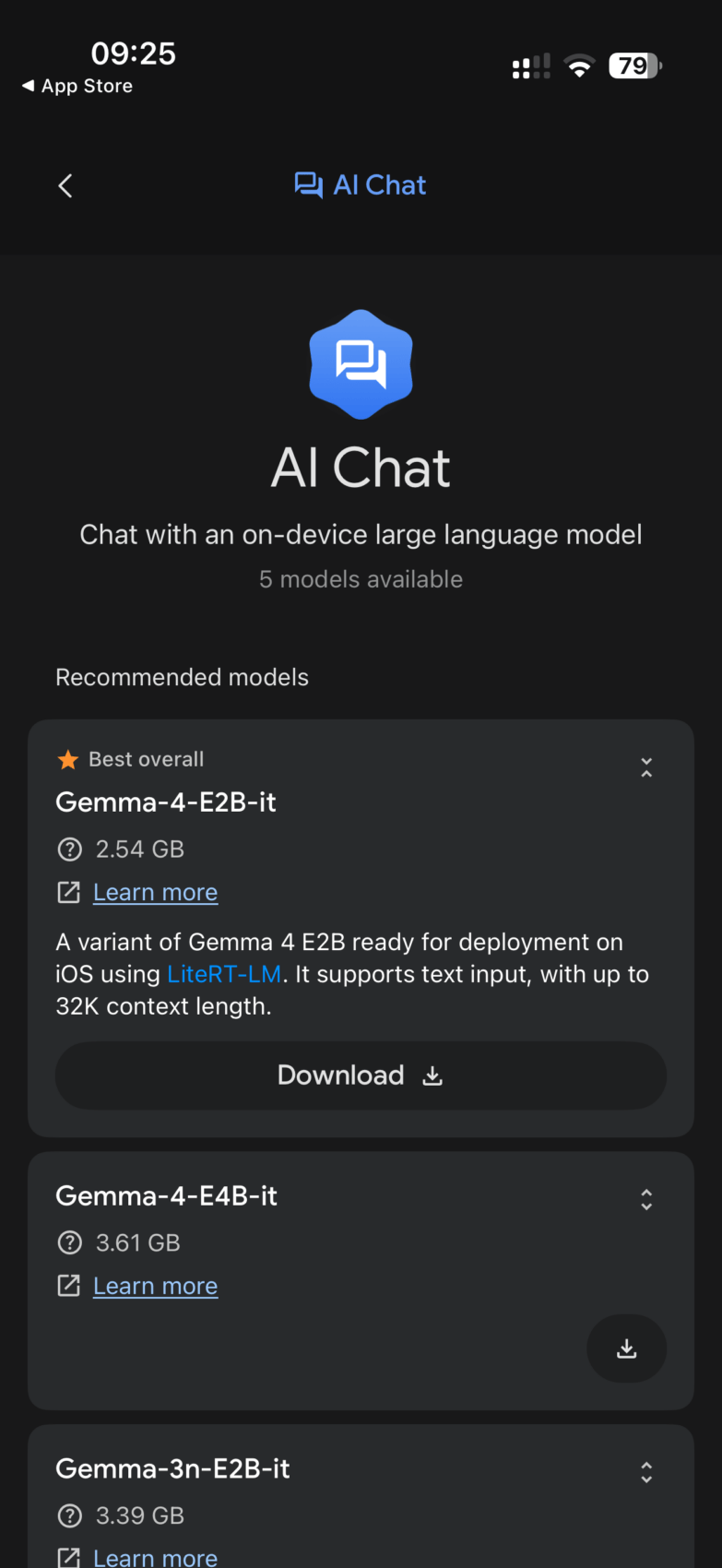Return to App Store from status bar
The height and width of the screenshot is (1568, 722).
point(77,86)
